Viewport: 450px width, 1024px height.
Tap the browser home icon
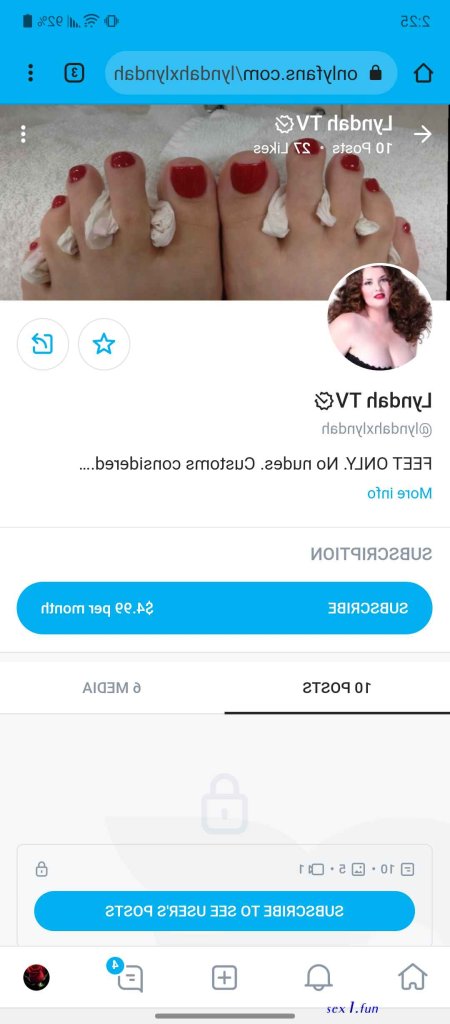[x=423, y=73]
